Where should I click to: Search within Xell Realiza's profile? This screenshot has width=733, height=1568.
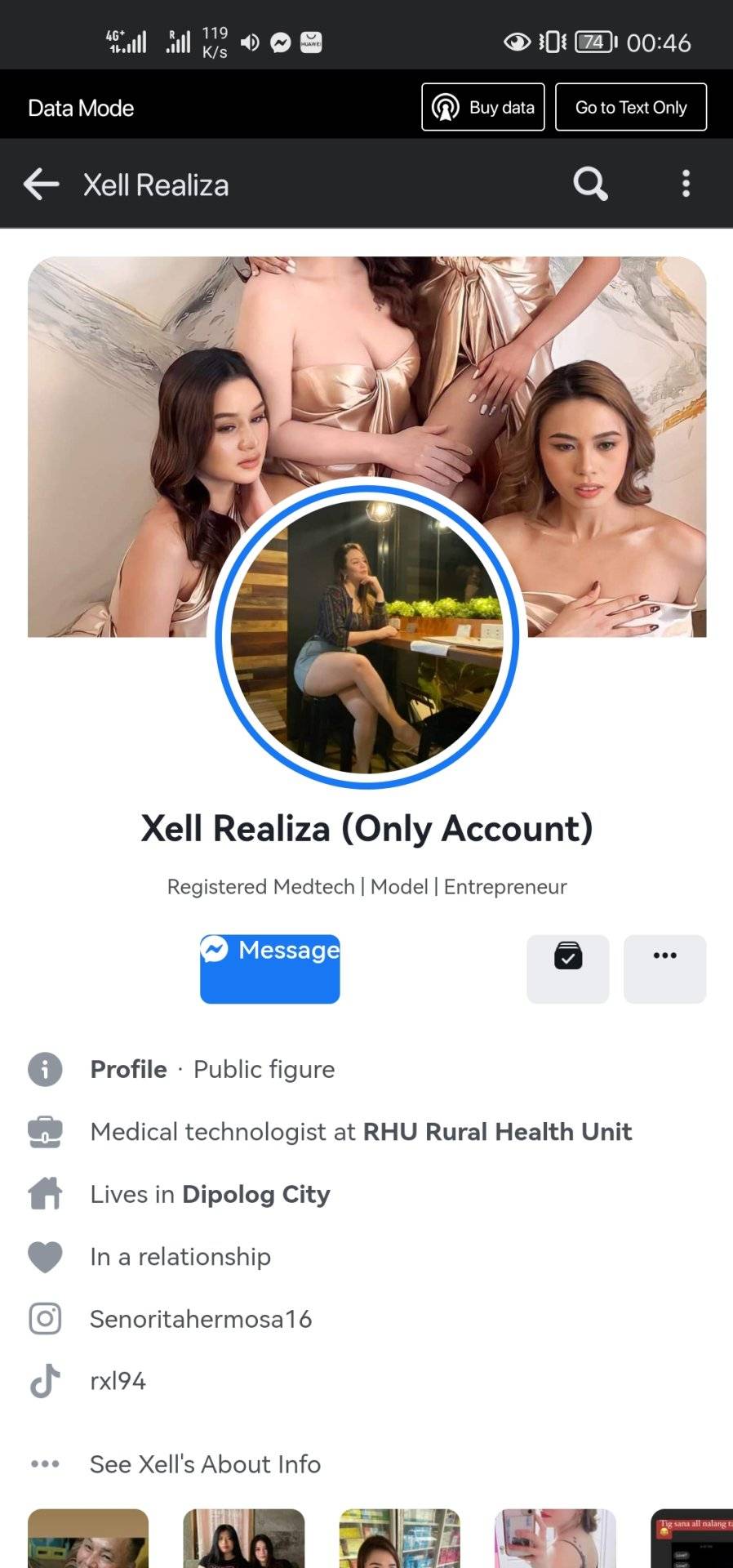[x=590, y=185]
